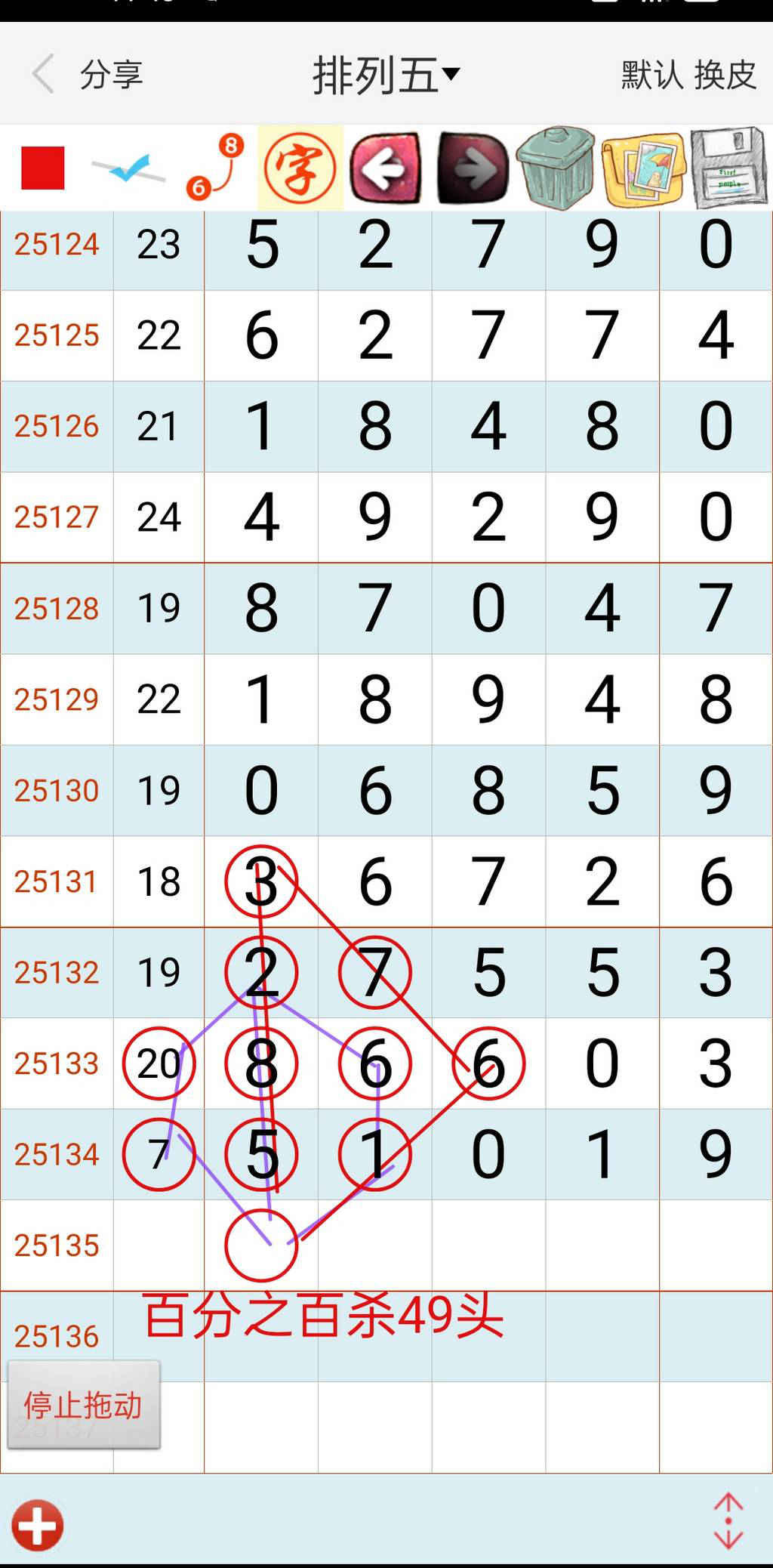Image resolution: width=773 pixels, height=1568 pixels.
Task: Tap the up-down arrows icon
Action: pyautogui.click(x=728, y=1521)
